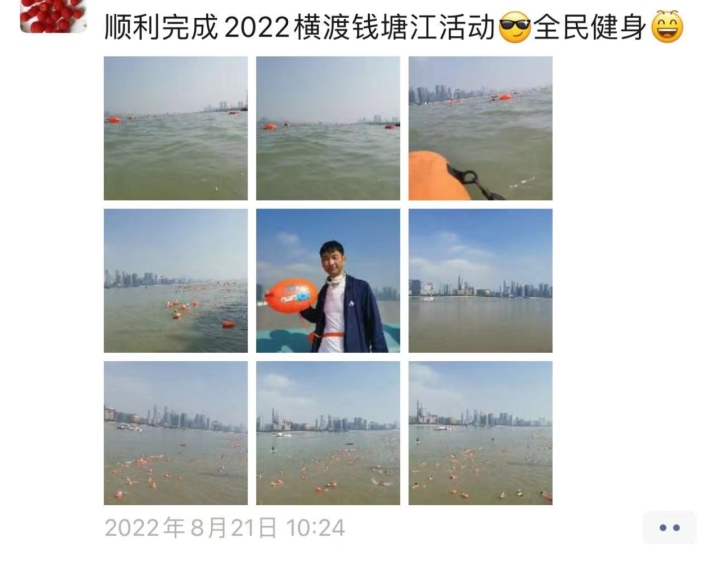View the top-middle photo with the orange buoy line
Image resolution: width=720 pixels, height=571 pixels.
pos(328,128)
